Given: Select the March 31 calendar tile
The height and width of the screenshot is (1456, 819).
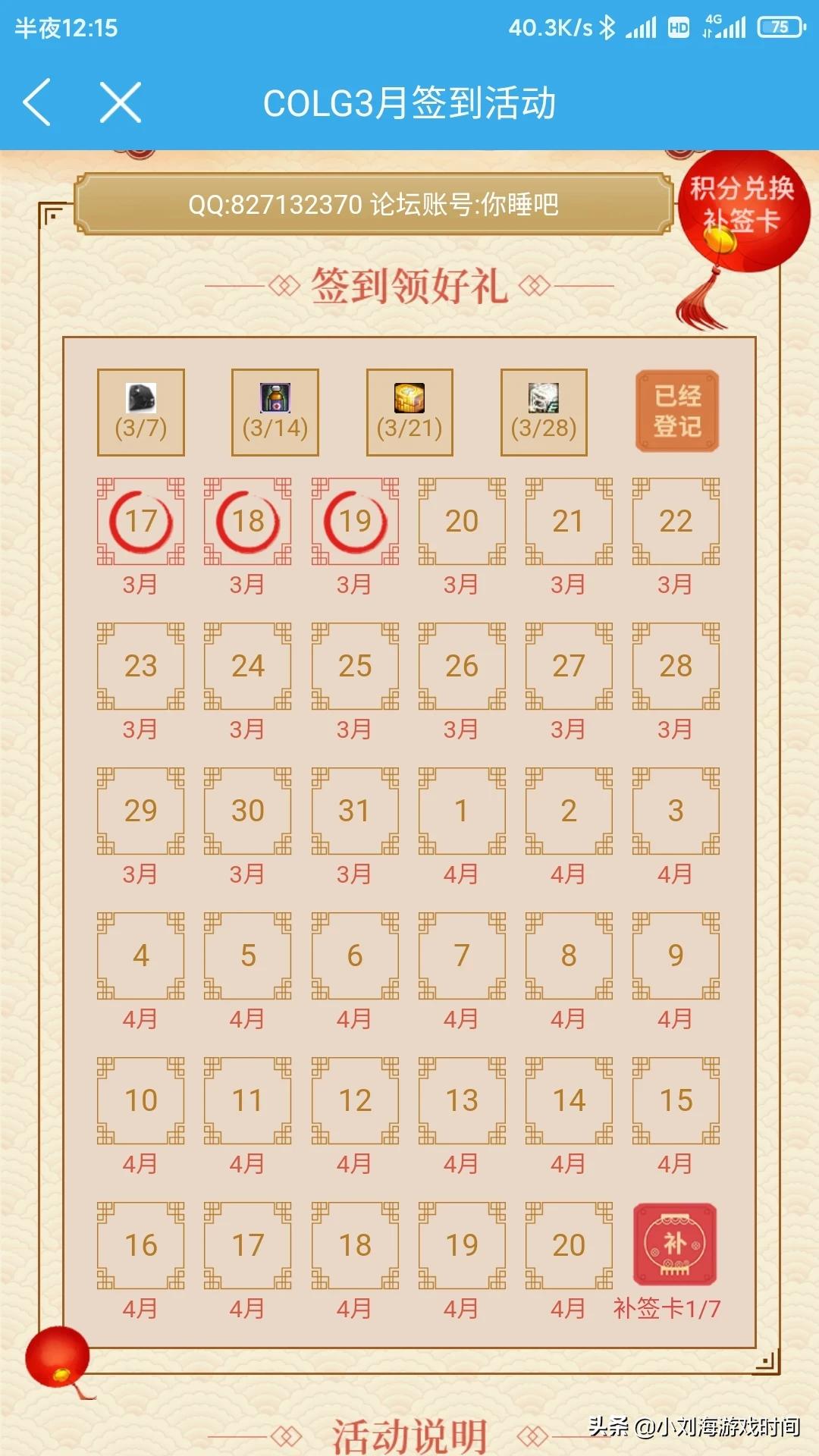Looking at the screenshot, I should point(355,811).
